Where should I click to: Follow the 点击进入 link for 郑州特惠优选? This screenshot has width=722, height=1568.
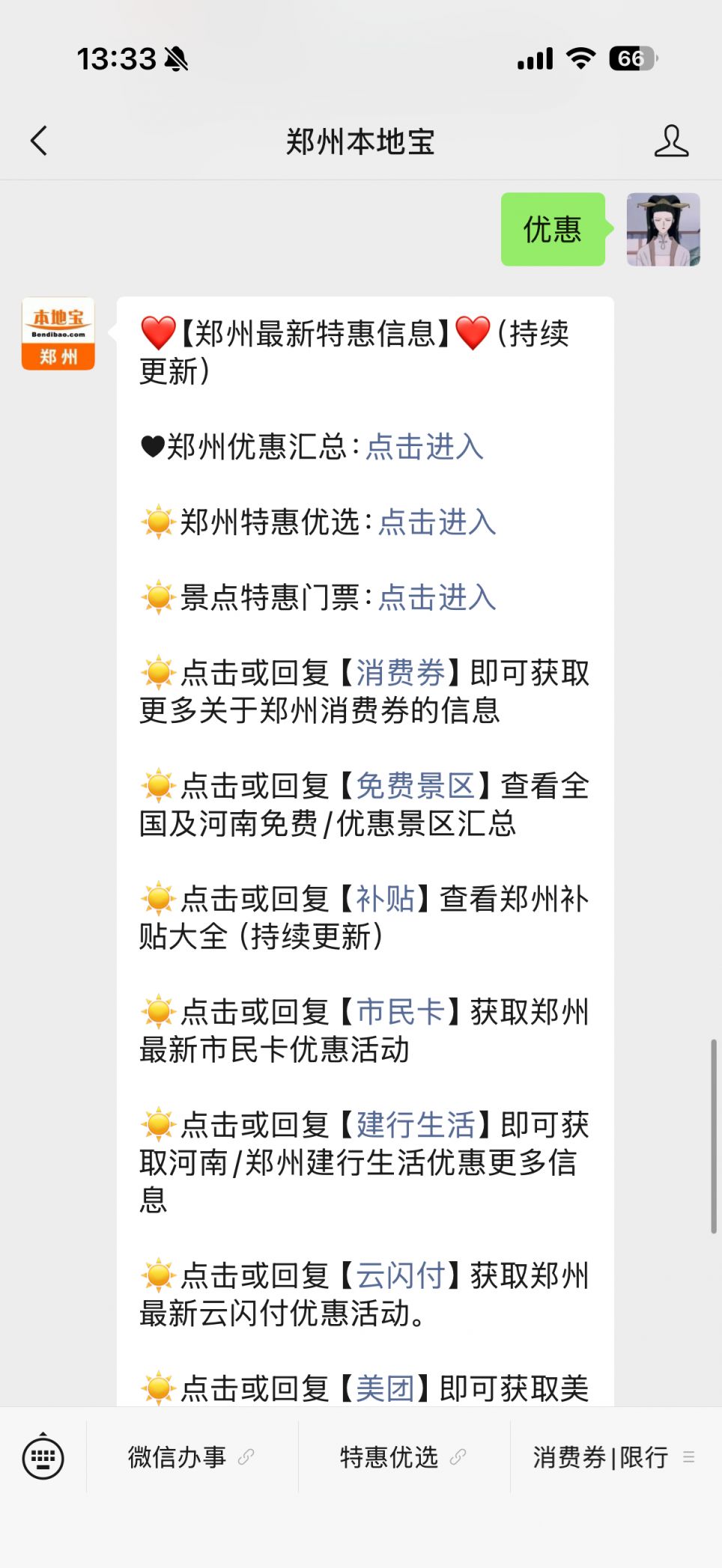(x=437, y=522)
